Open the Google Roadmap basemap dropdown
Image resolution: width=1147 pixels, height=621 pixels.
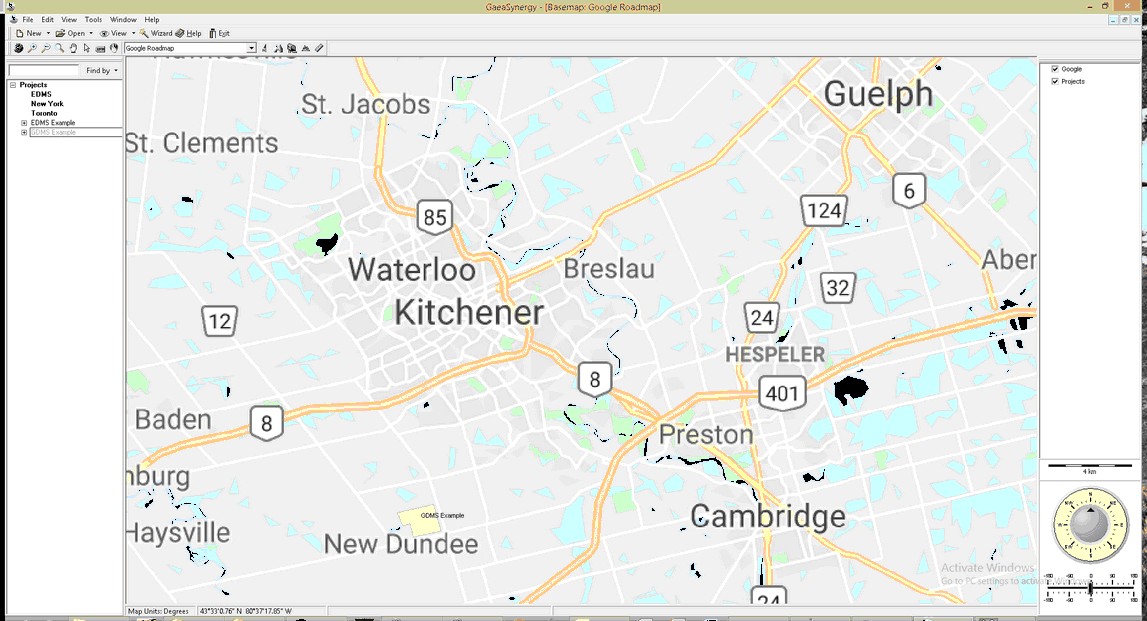click(x=251, y=48)
